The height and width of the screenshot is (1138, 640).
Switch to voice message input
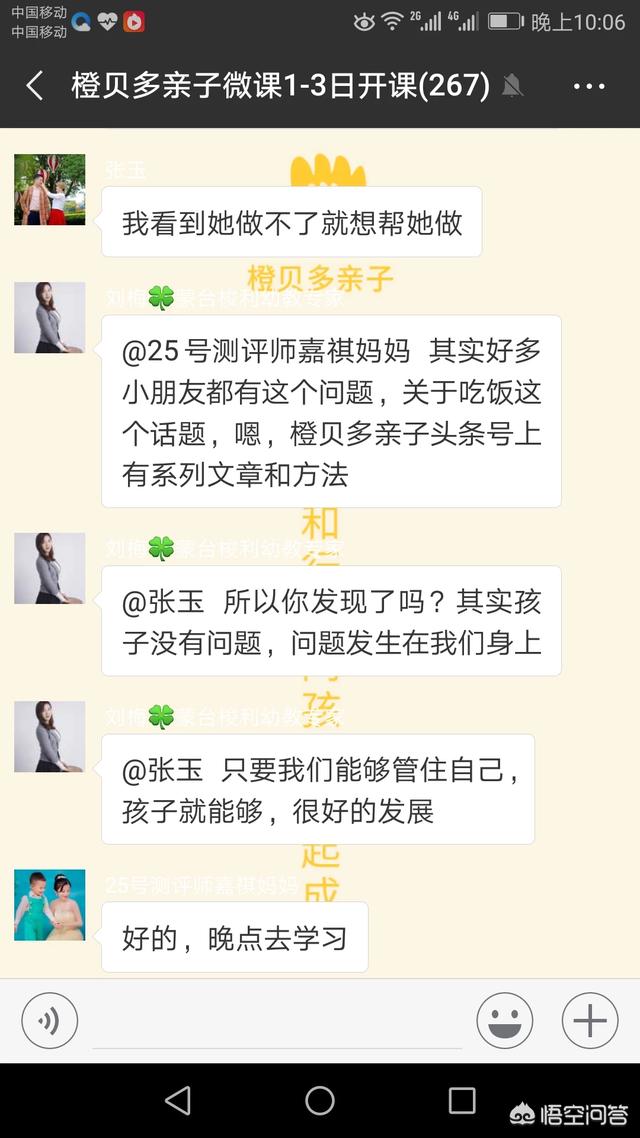[49, 1021]
